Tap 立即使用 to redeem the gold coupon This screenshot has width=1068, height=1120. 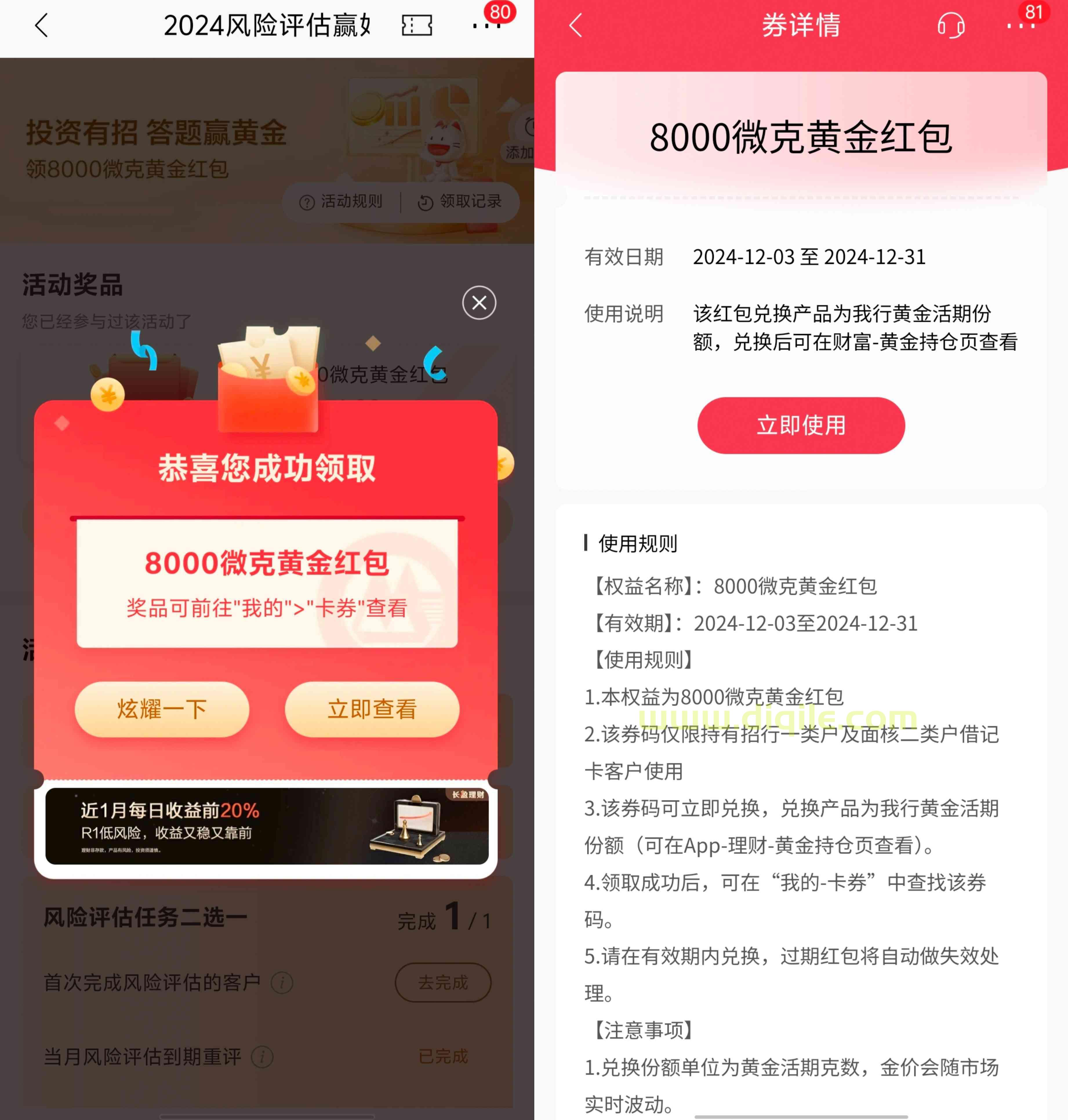tap(800, 425)
